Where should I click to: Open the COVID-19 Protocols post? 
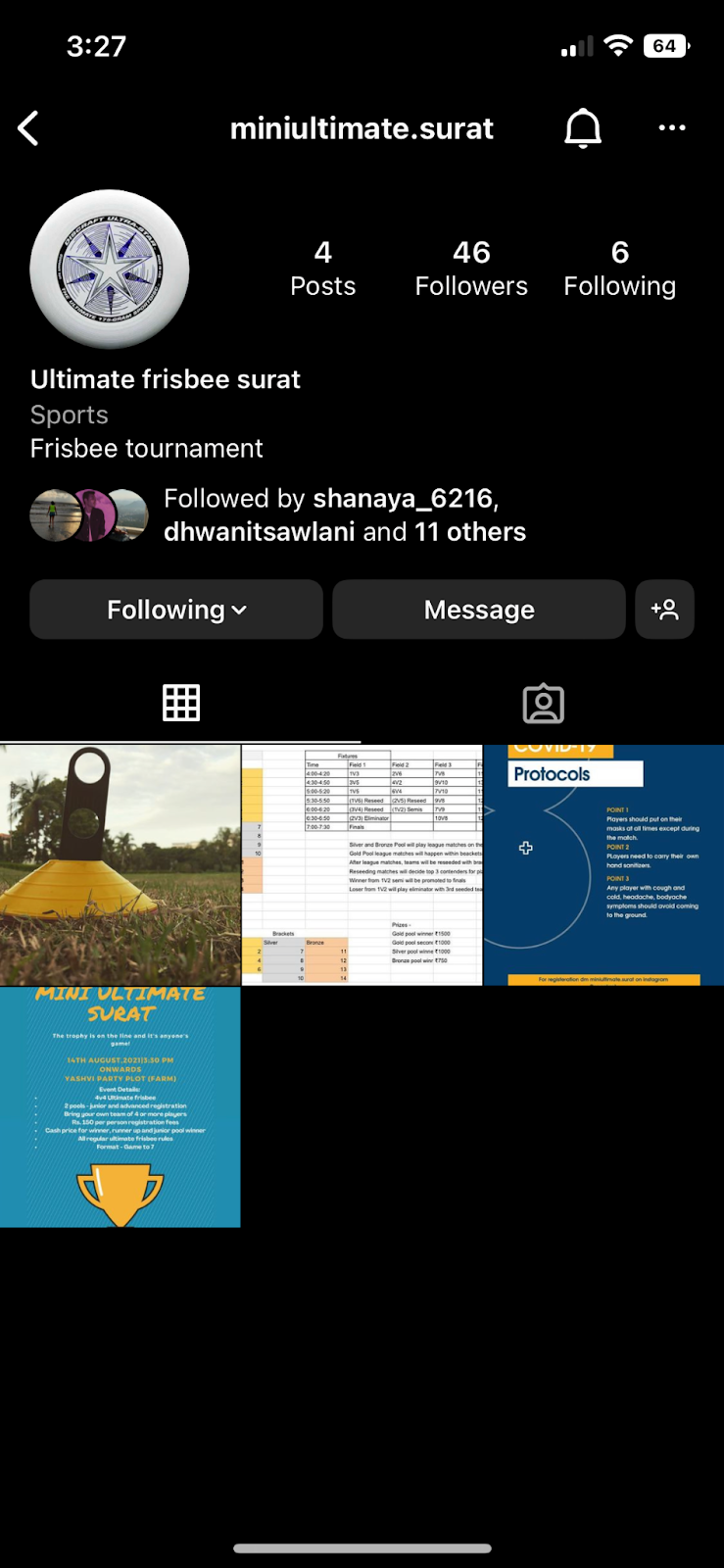(603, 865)
